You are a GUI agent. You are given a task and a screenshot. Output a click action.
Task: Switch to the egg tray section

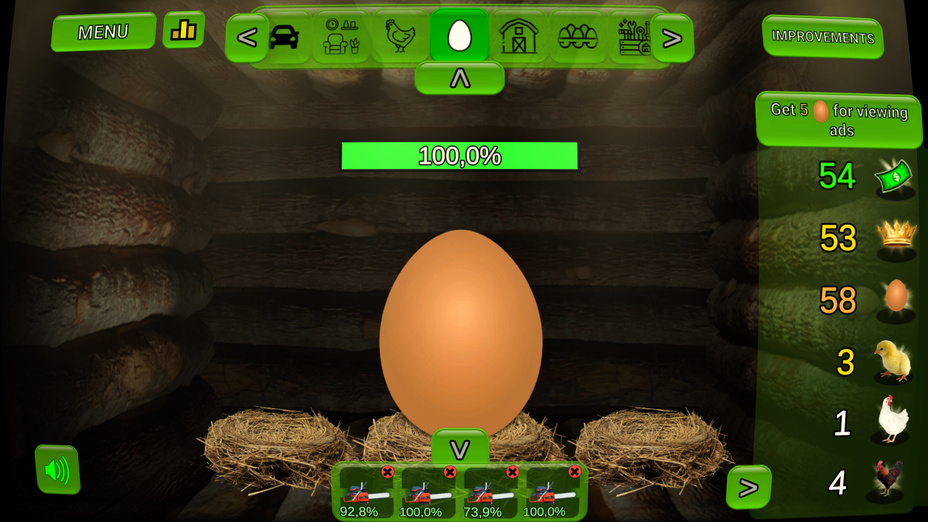pos(577,37)
